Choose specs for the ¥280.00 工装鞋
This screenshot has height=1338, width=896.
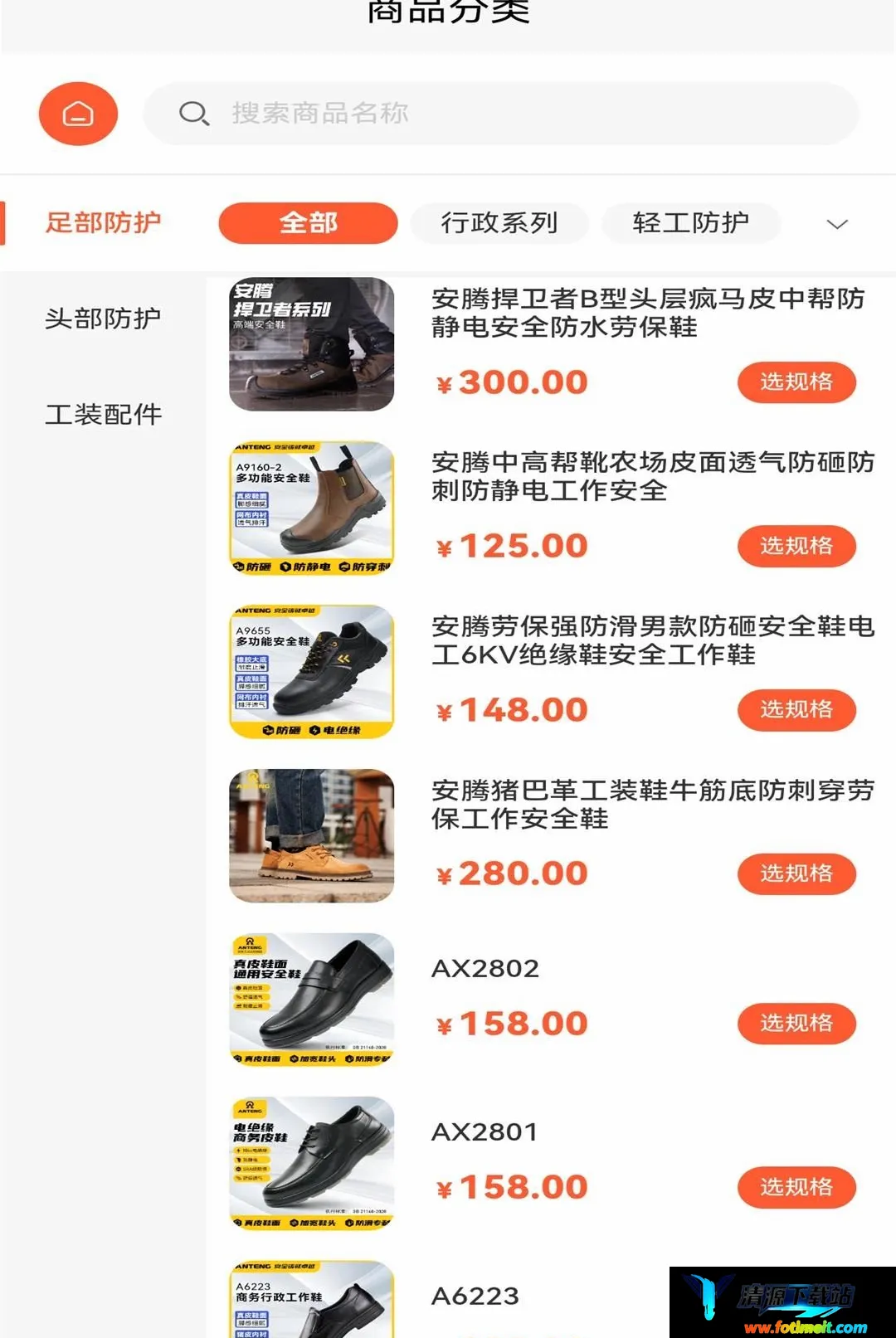(796, 873)
